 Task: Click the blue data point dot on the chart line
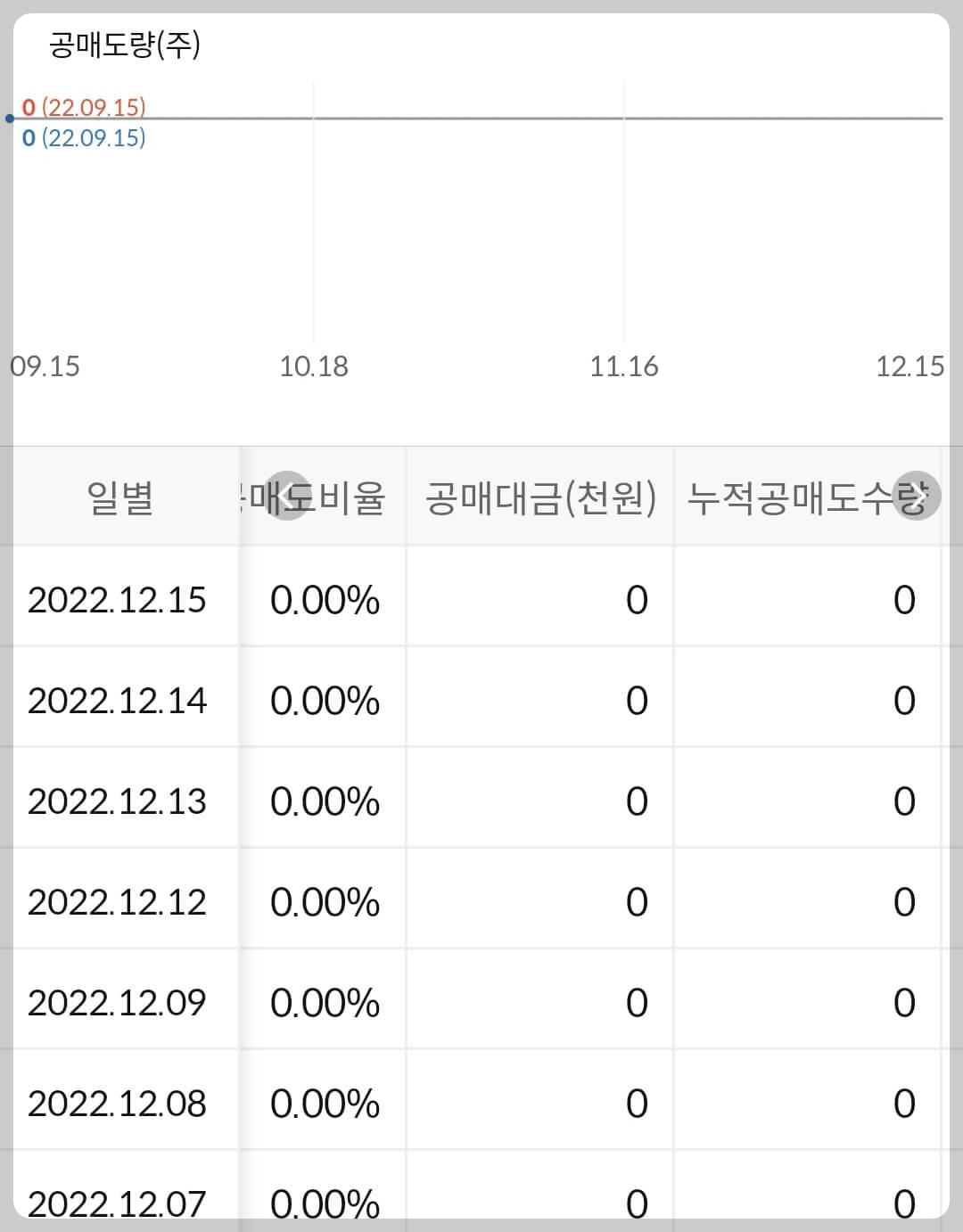point(8,117)
